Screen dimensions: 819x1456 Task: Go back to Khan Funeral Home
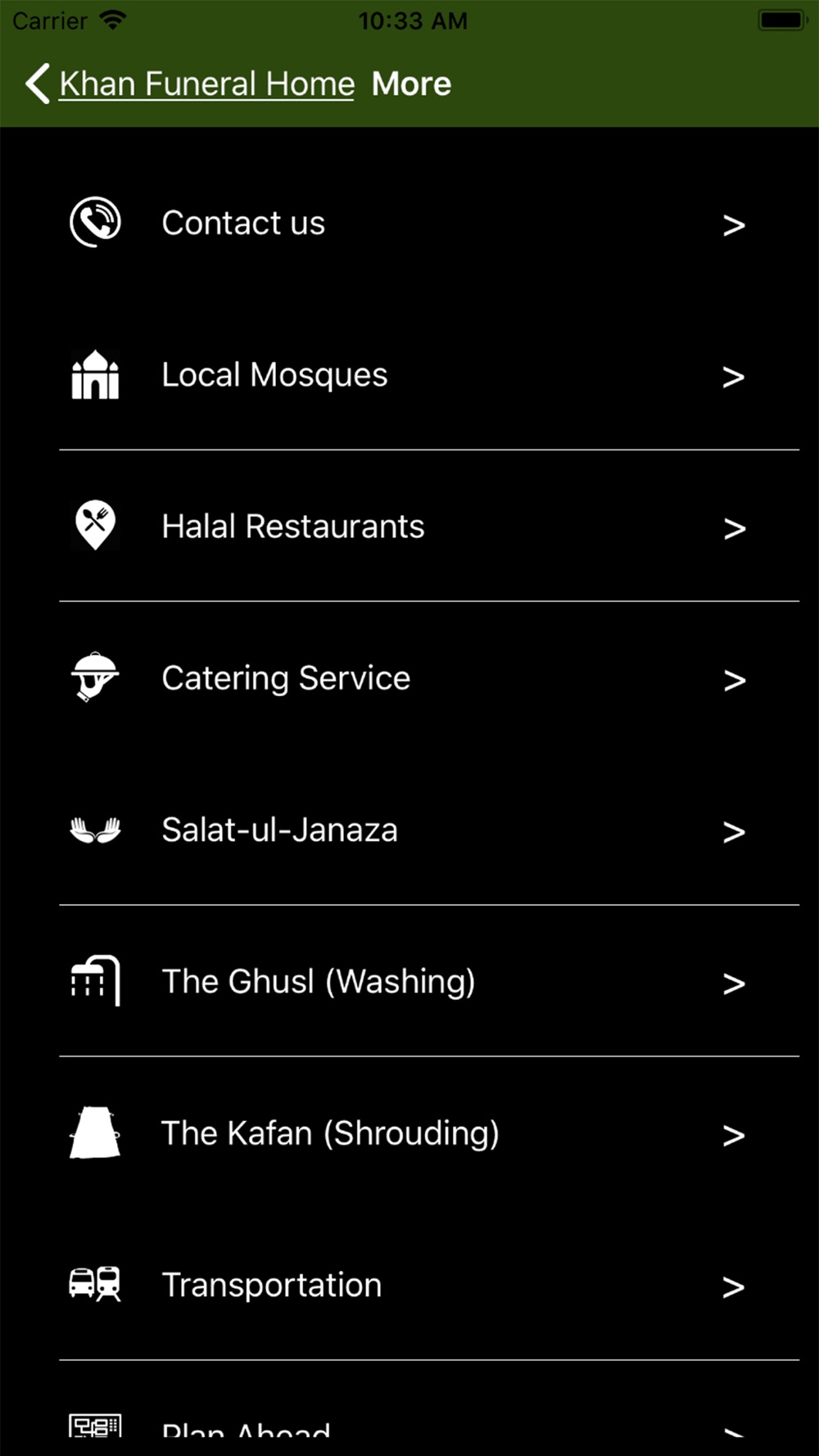(x=190, y=84)
